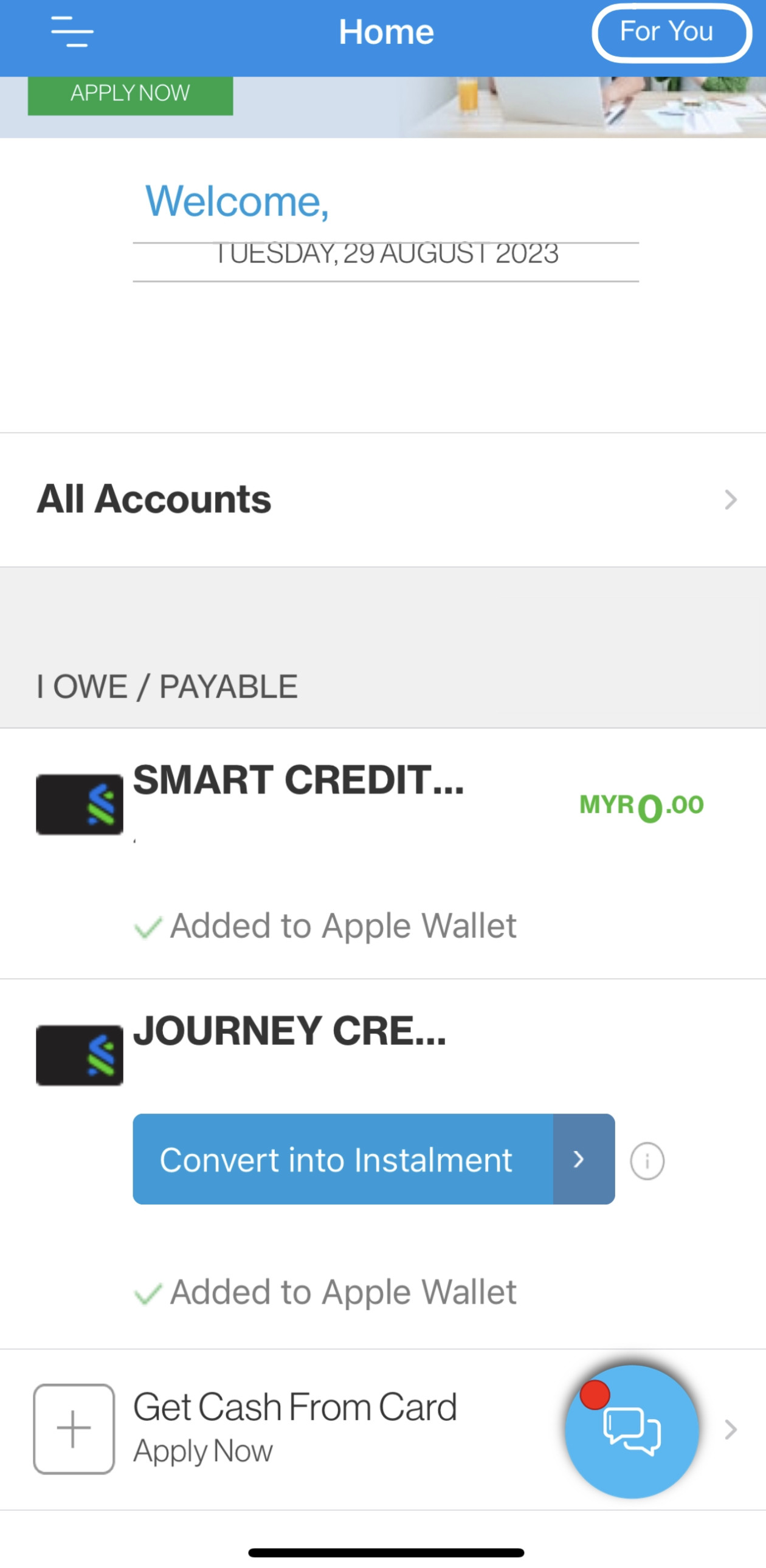Tap the green Apply Now banner button
Image resolution: width=766 pixels, height=1568 pixels.
[130, 94]
